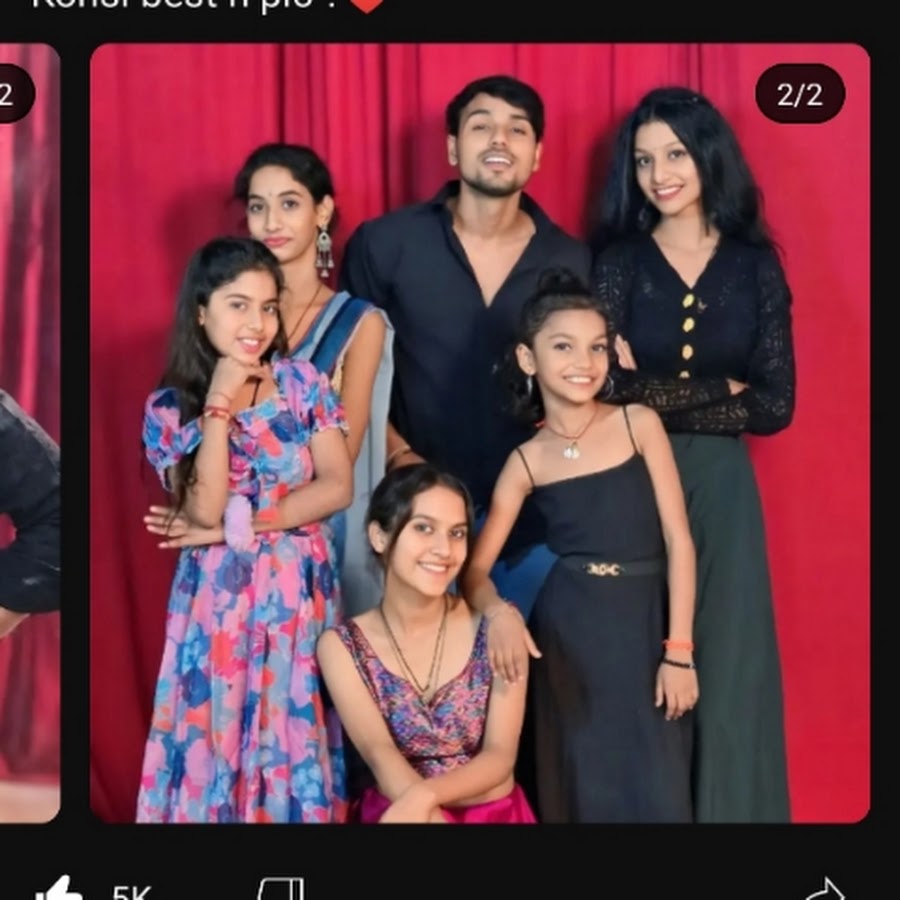Open the group photo in the post

(480, 432)
